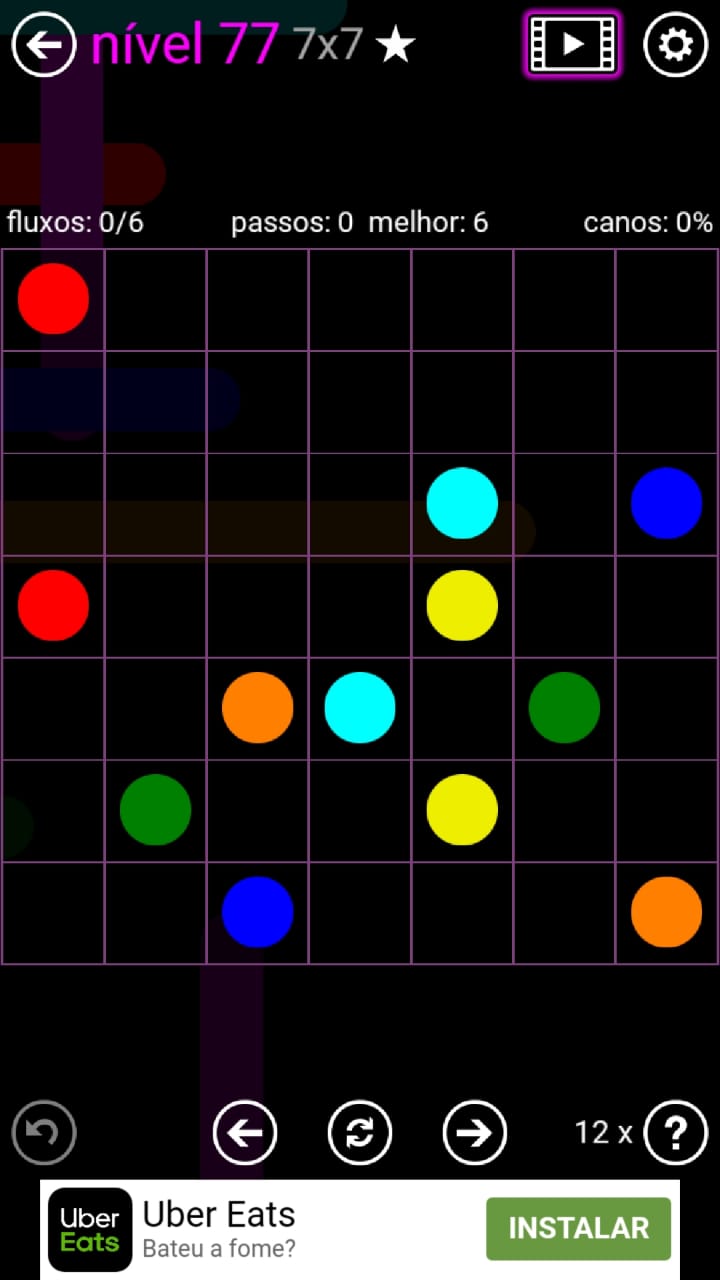Screen dimensions: 720x1280
Task: Go to the next level
Action: coord(475,1132)
